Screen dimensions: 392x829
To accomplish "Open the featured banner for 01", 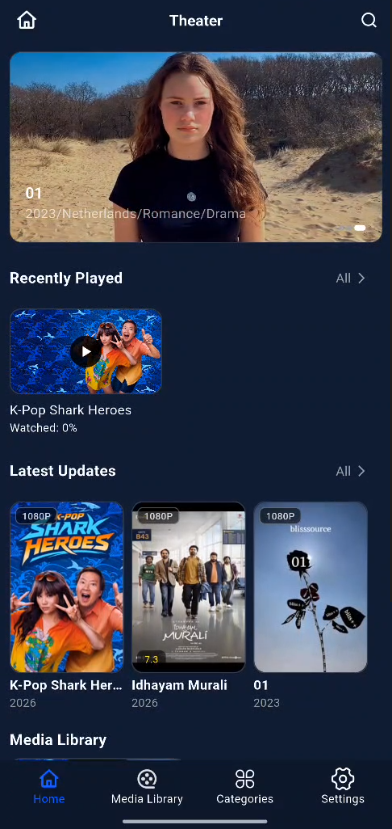I will (x=196, y=147).
